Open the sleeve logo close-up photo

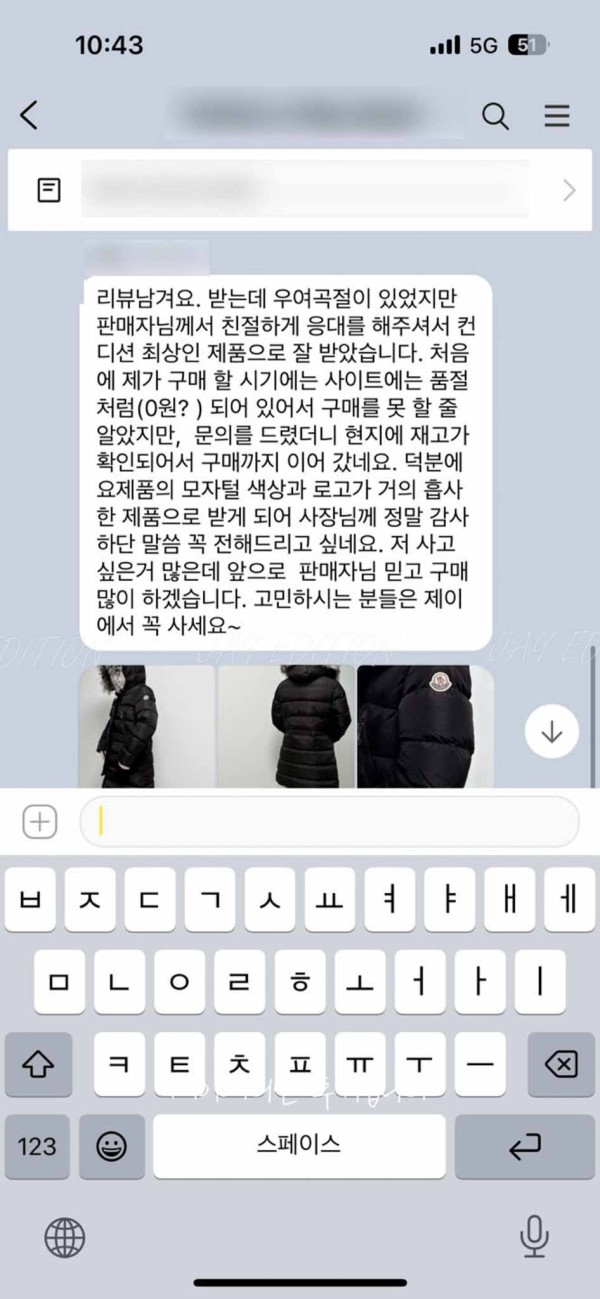[x=425, y=727]
